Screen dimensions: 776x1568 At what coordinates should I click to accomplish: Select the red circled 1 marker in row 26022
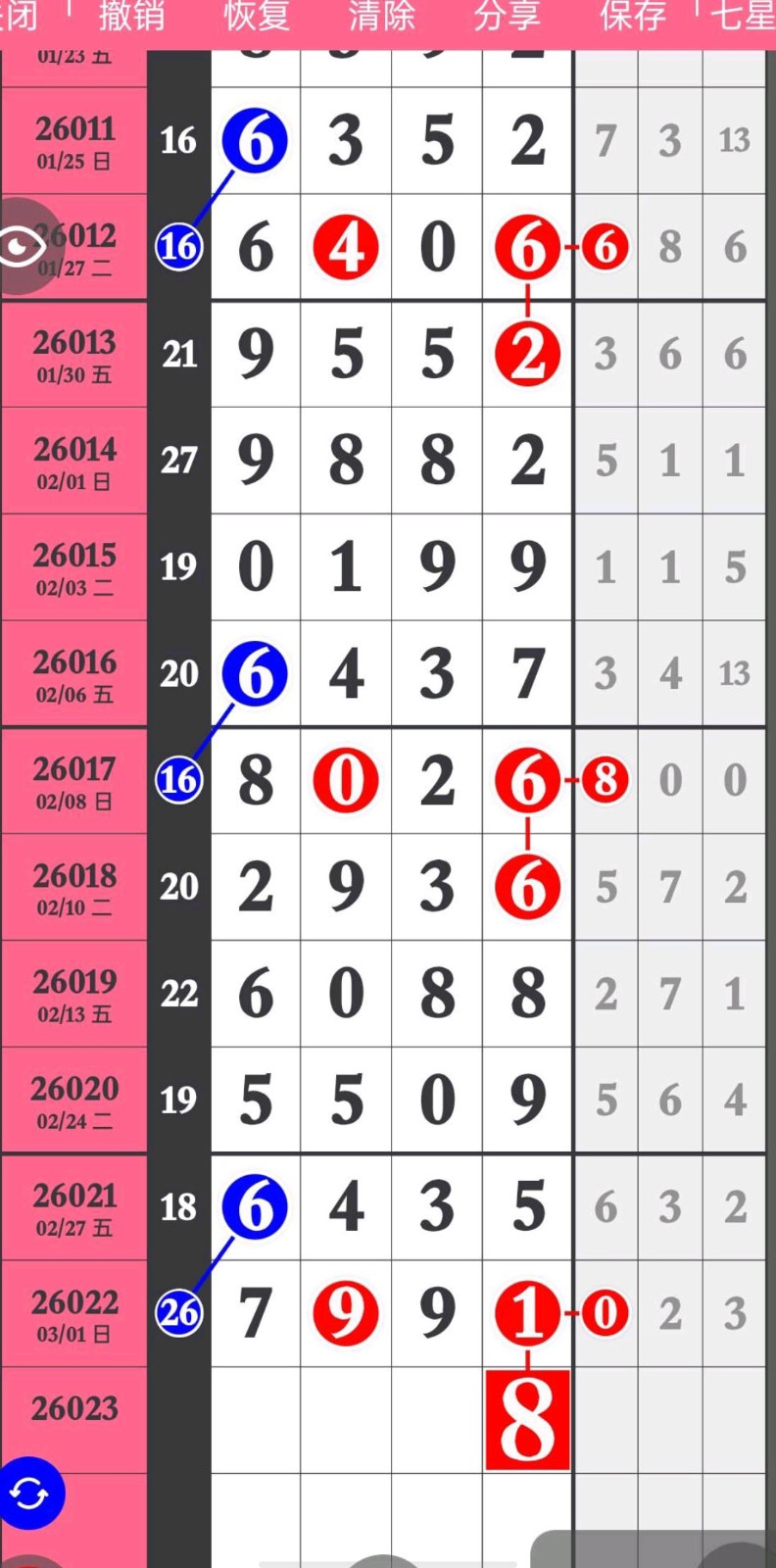coord(527,1314)
